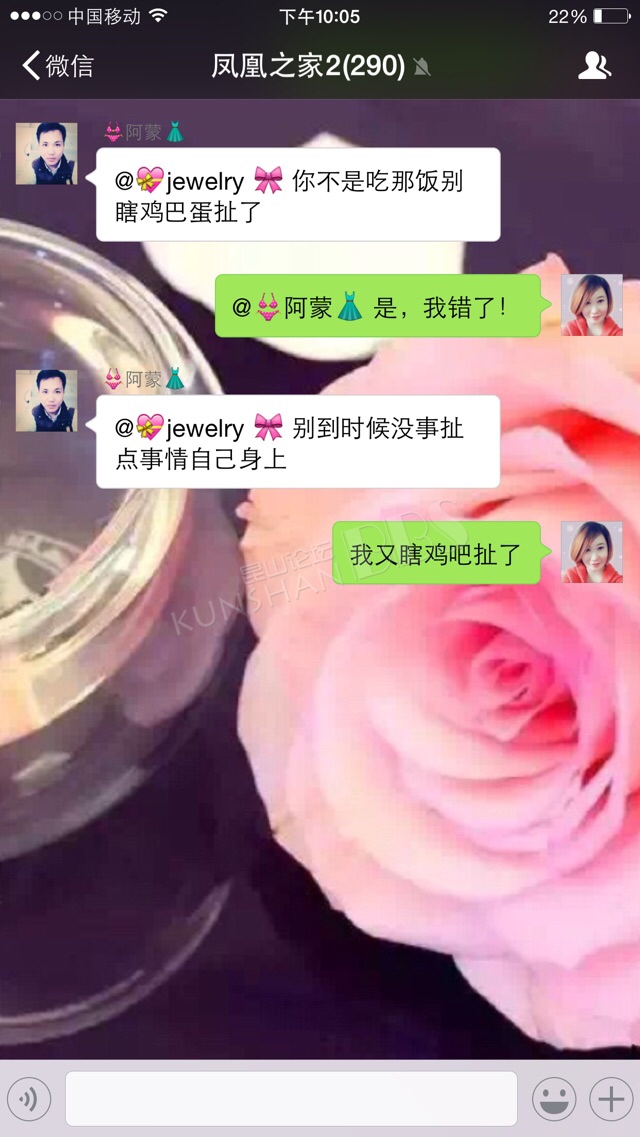This screenshot has height=1137, width=640.
Task: Switch to voice message input
Action: point(29,1099)
